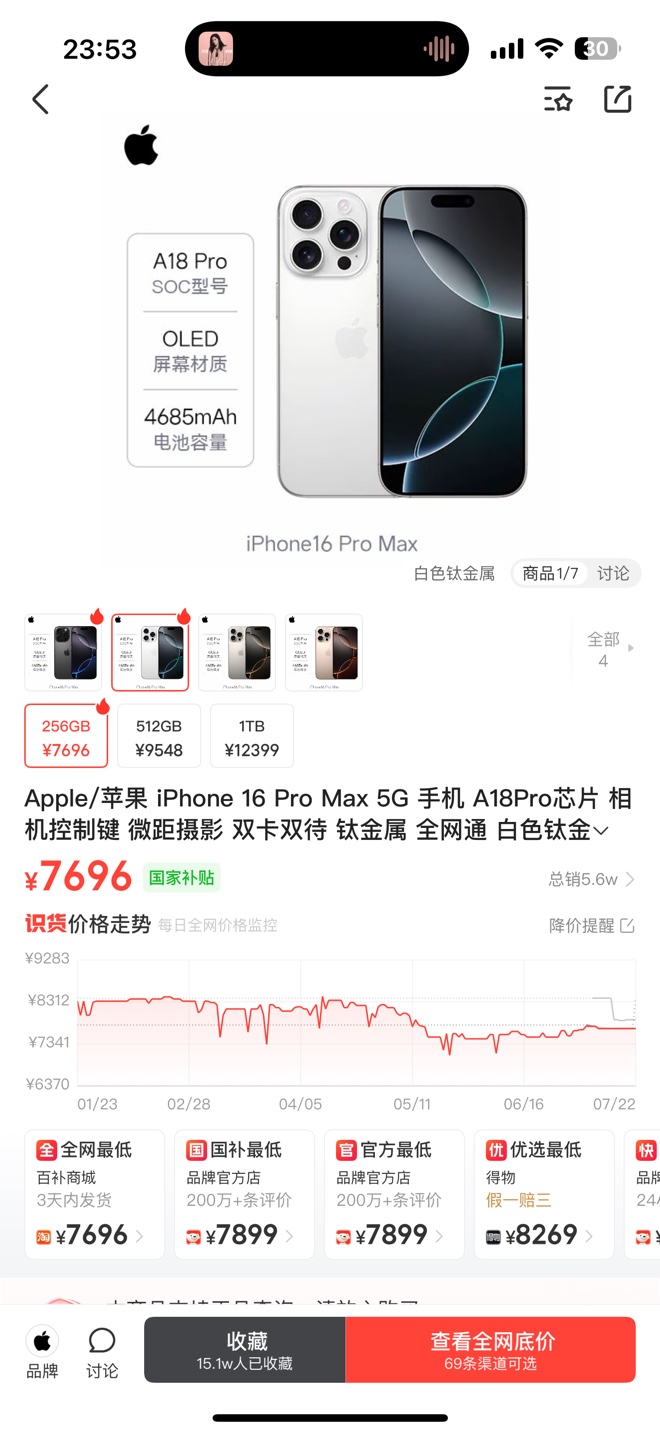View all 4 colors via 全部

[x=604, y=649]
